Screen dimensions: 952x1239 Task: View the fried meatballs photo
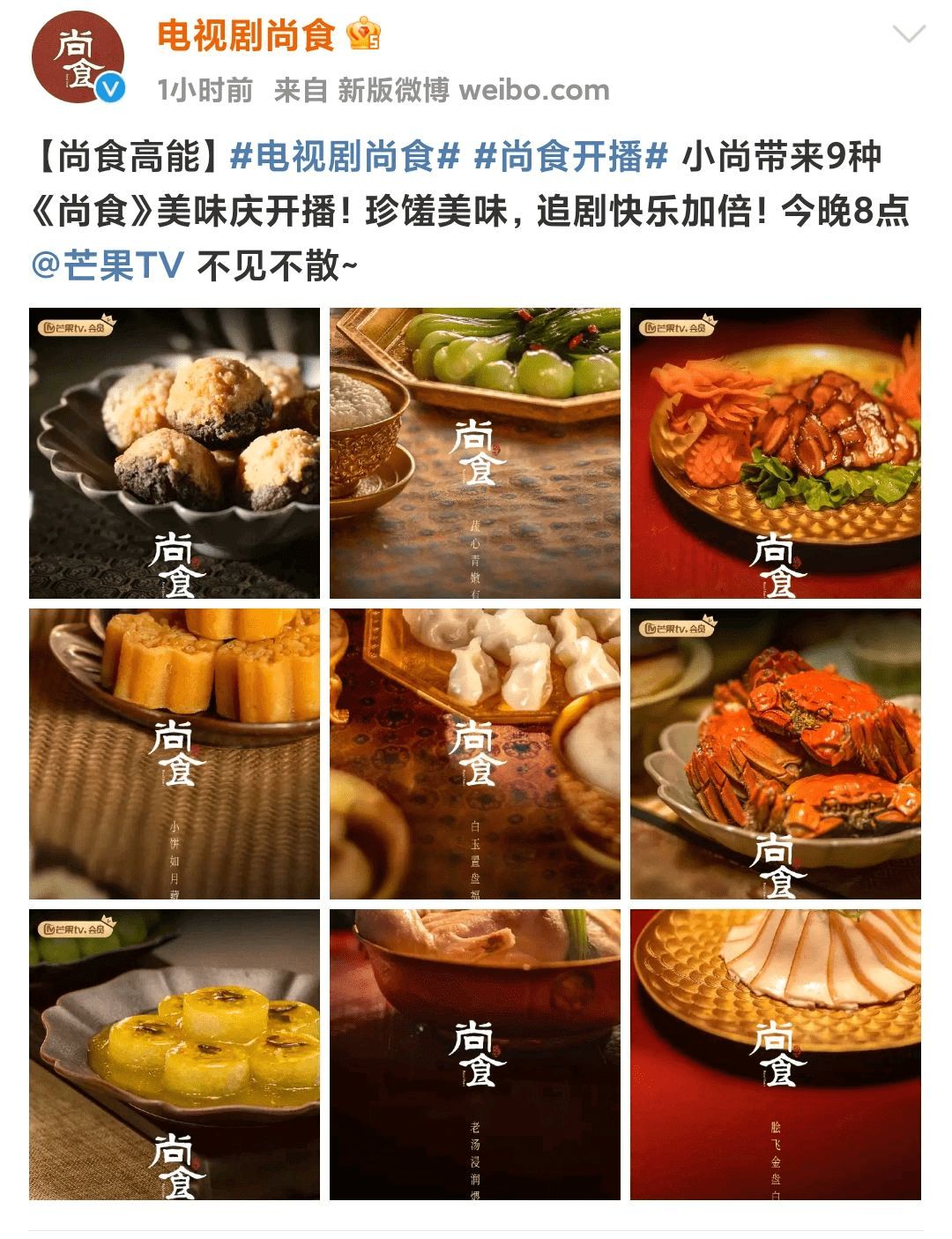pos(175,453)
